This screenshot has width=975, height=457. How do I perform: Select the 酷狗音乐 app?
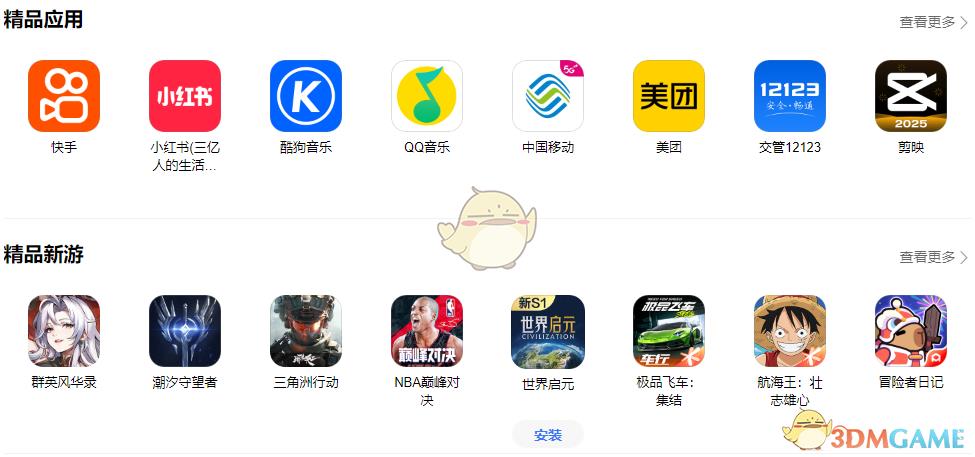pos(306,96)
